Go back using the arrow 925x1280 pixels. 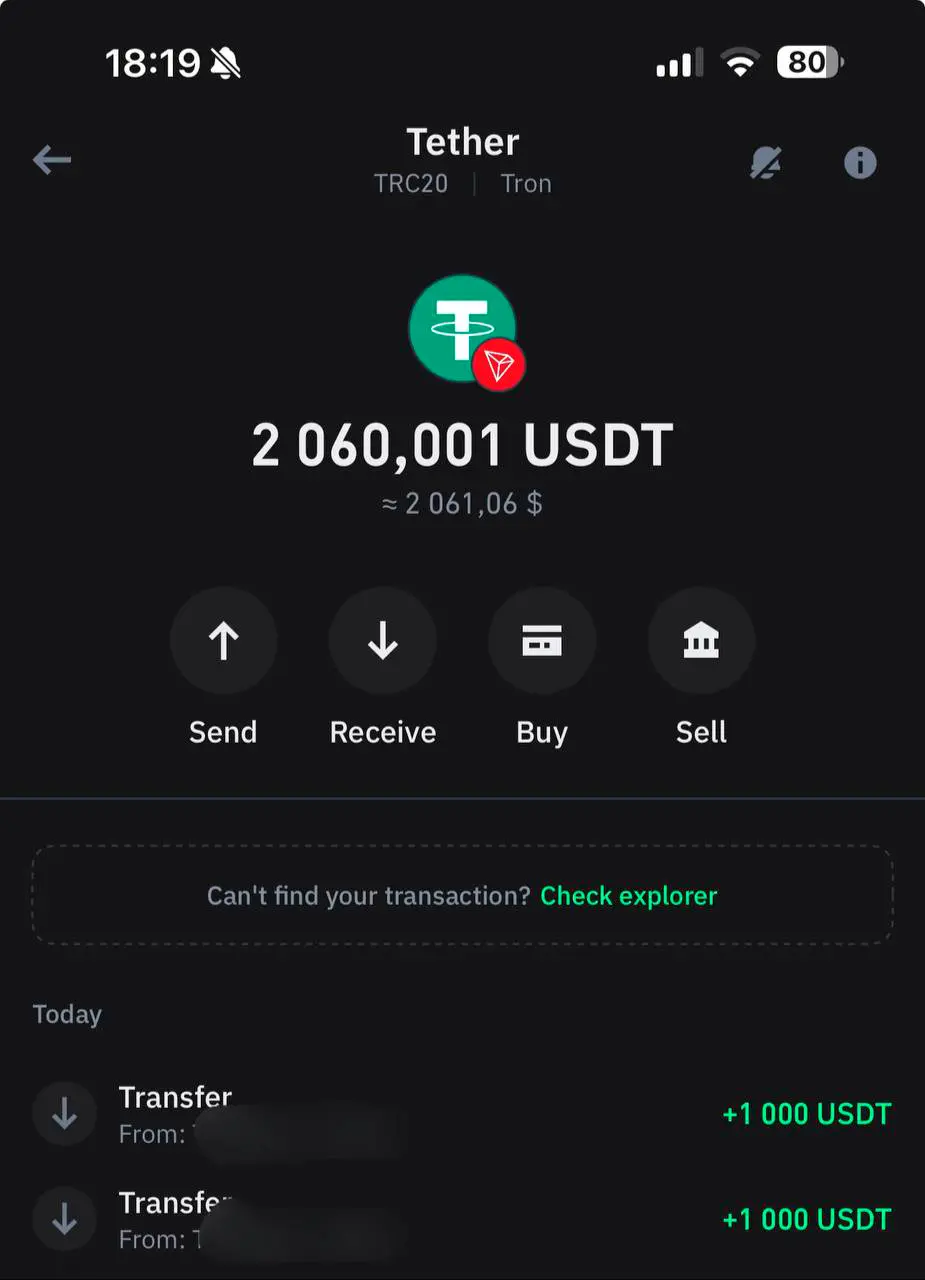[x=52, y=160]
